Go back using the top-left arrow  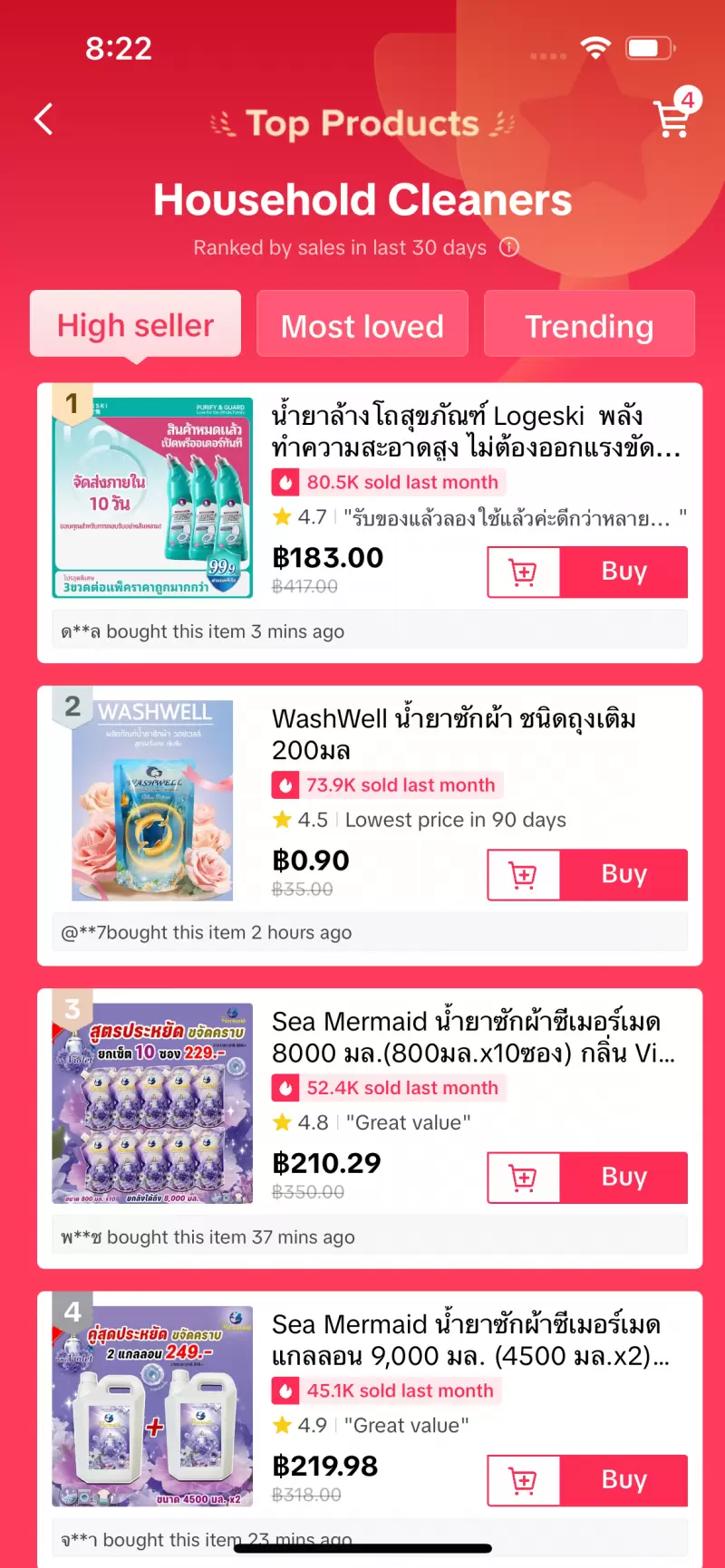tap(43, 120)
